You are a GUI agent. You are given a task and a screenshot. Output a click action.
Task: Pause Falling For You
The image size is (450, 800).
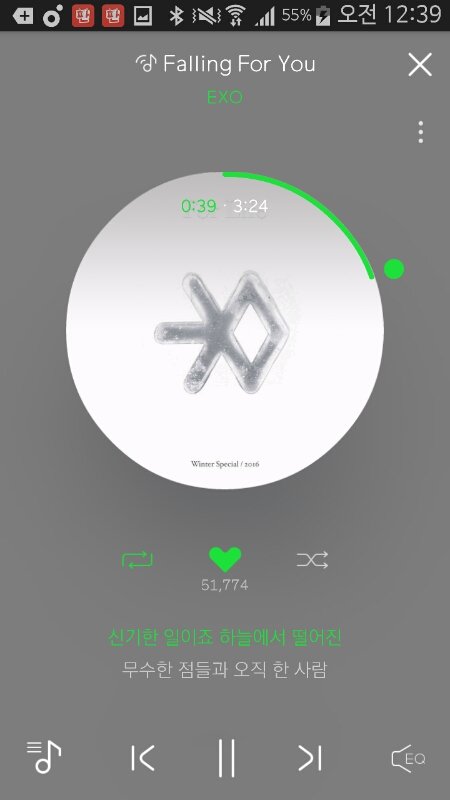pyautogui.click(x=227, y=758)
